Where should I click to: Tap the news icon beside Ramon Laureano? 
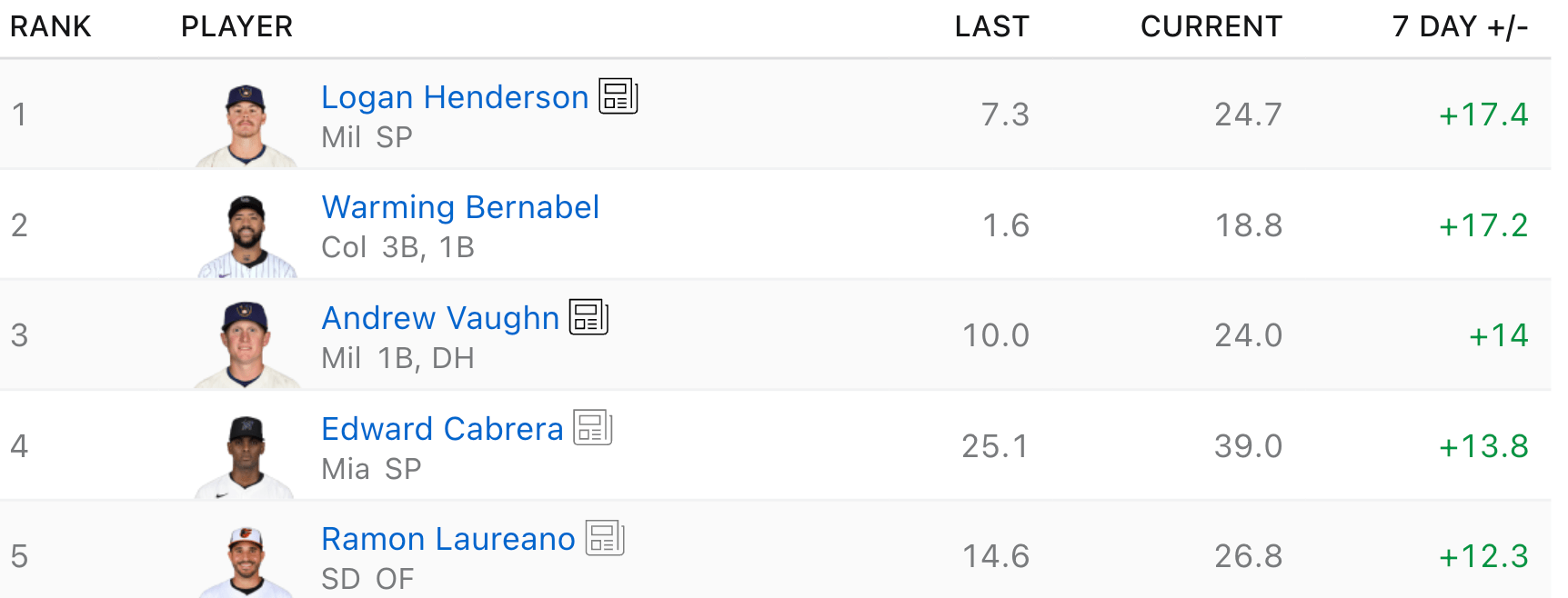coord(605,538)
